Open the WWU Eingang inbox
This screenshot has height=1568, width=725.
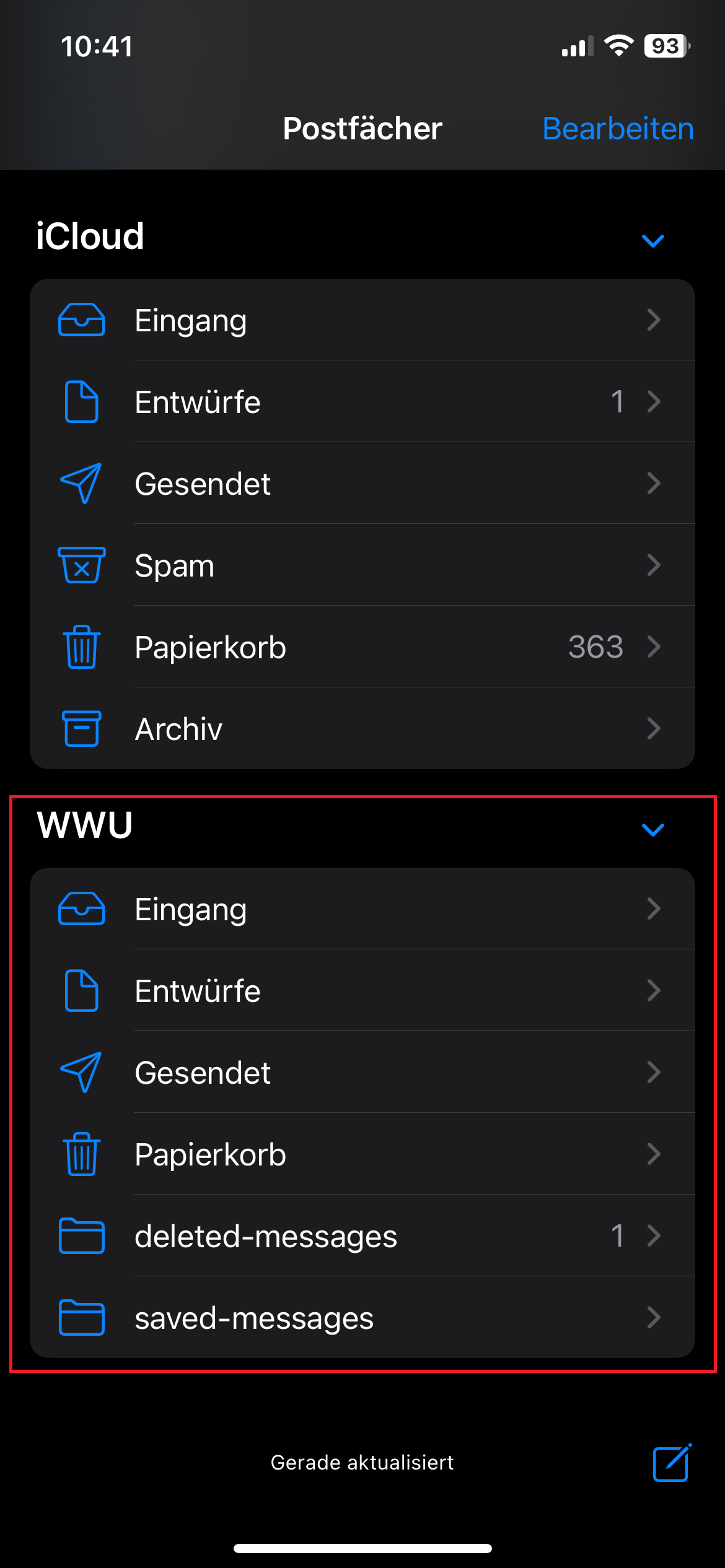[x=362, y=909]
